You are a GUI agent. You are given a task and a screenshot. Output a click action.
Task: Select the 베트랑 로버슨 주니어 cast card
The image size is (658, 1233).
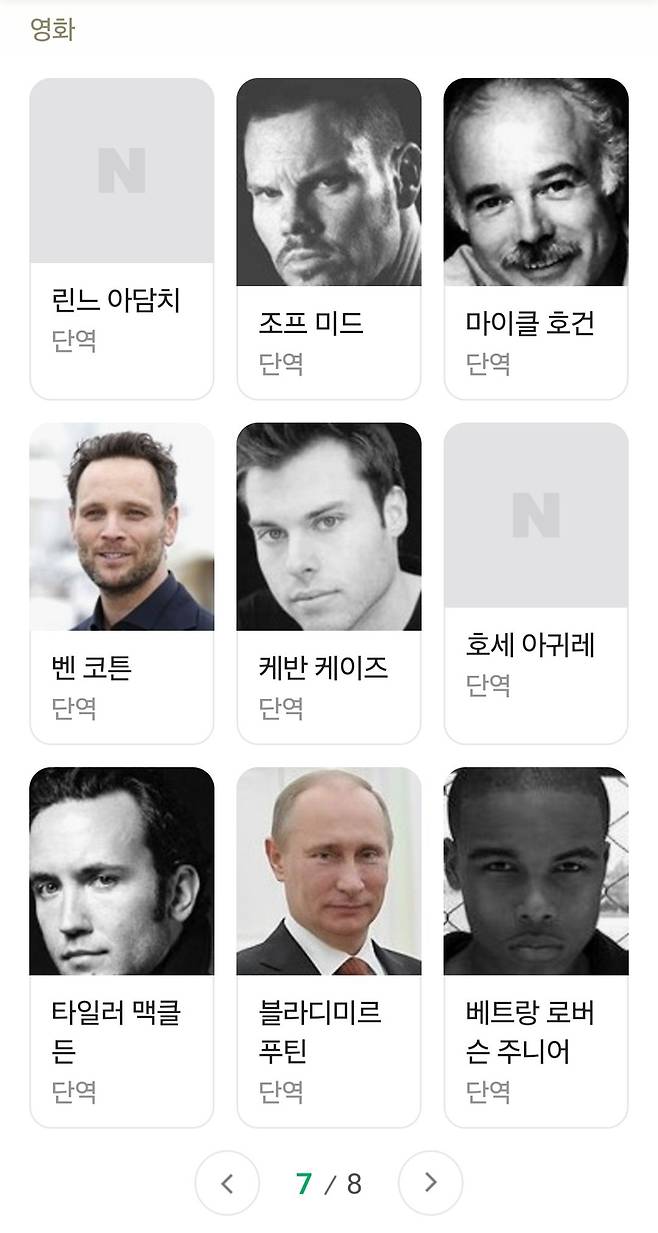coord(536,947)
